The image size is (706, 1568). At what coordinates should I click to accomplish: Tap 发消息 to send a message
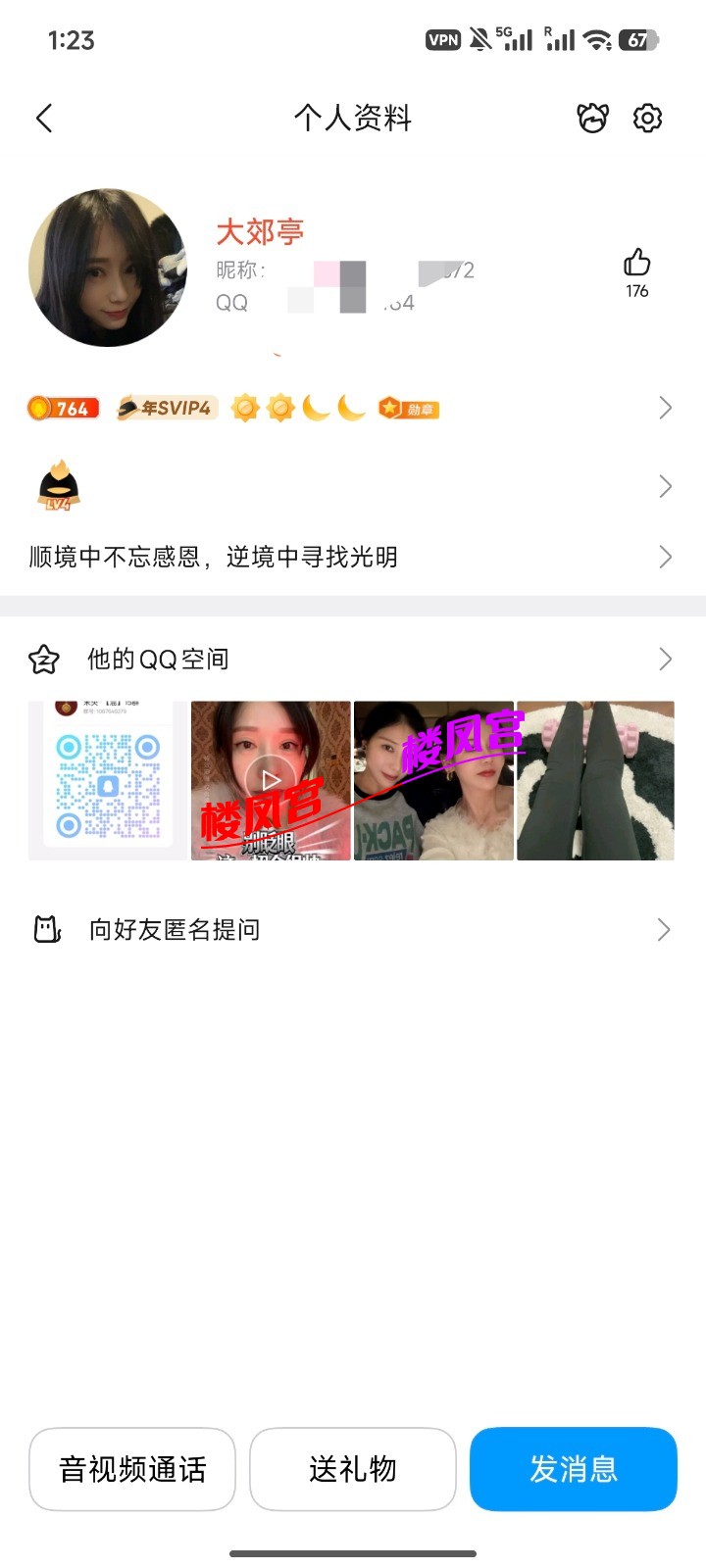click(574, 1469)
